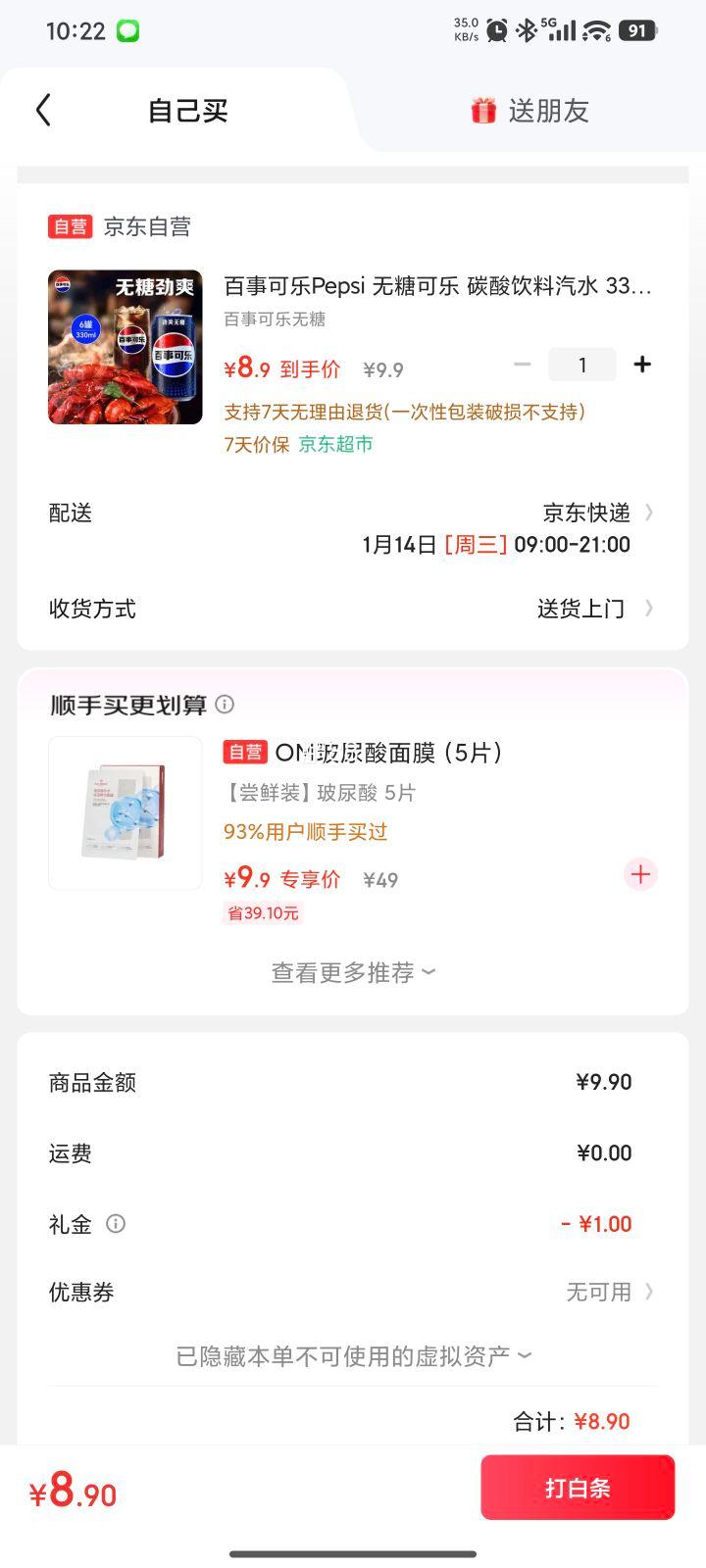Tap the 自营 badge on the Pepsi item
The width and height of the screenshot is (706, 1568).
point(70,226)
